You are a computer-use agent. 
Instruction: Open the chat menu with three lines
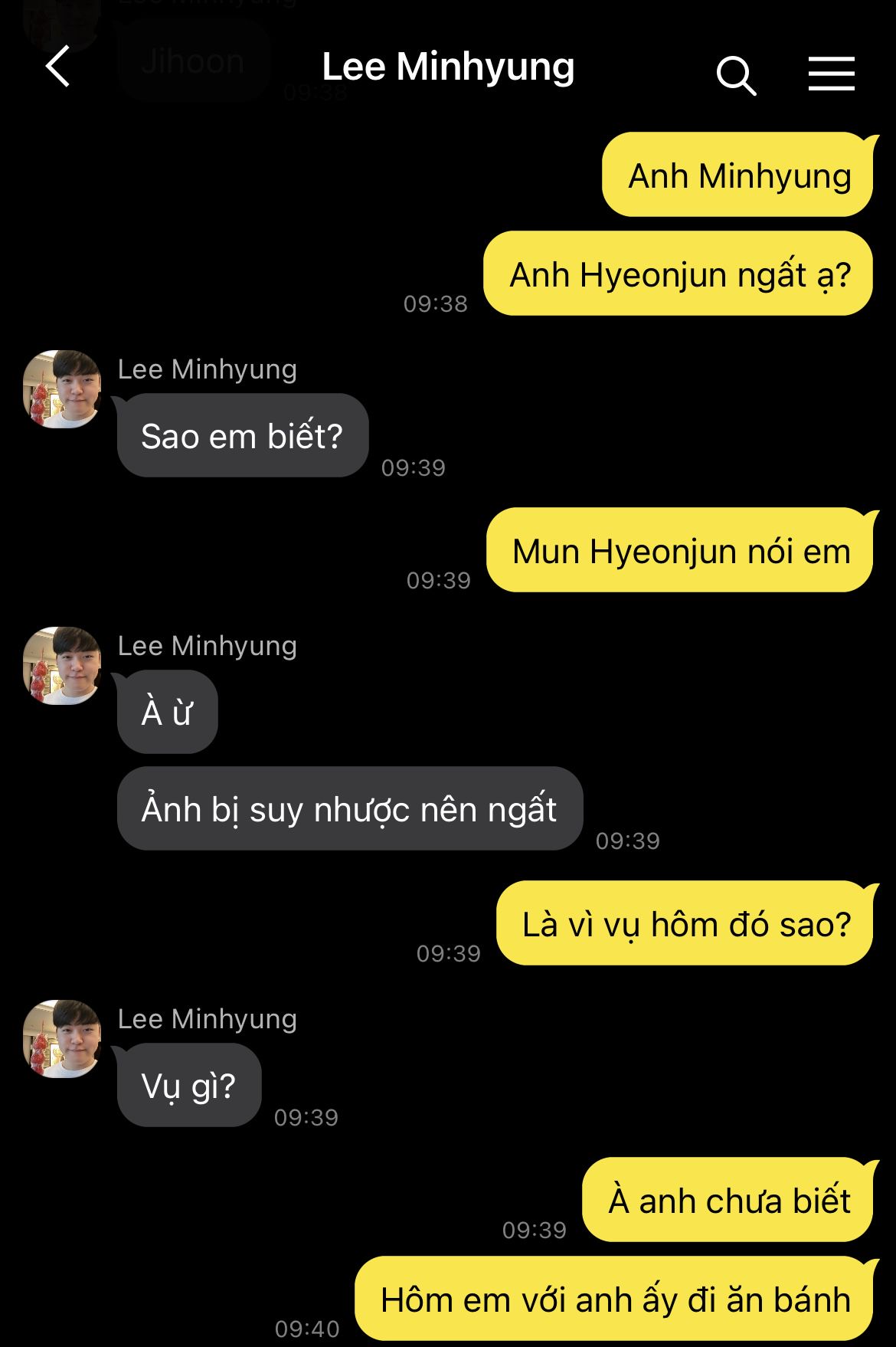click(831, 74)
